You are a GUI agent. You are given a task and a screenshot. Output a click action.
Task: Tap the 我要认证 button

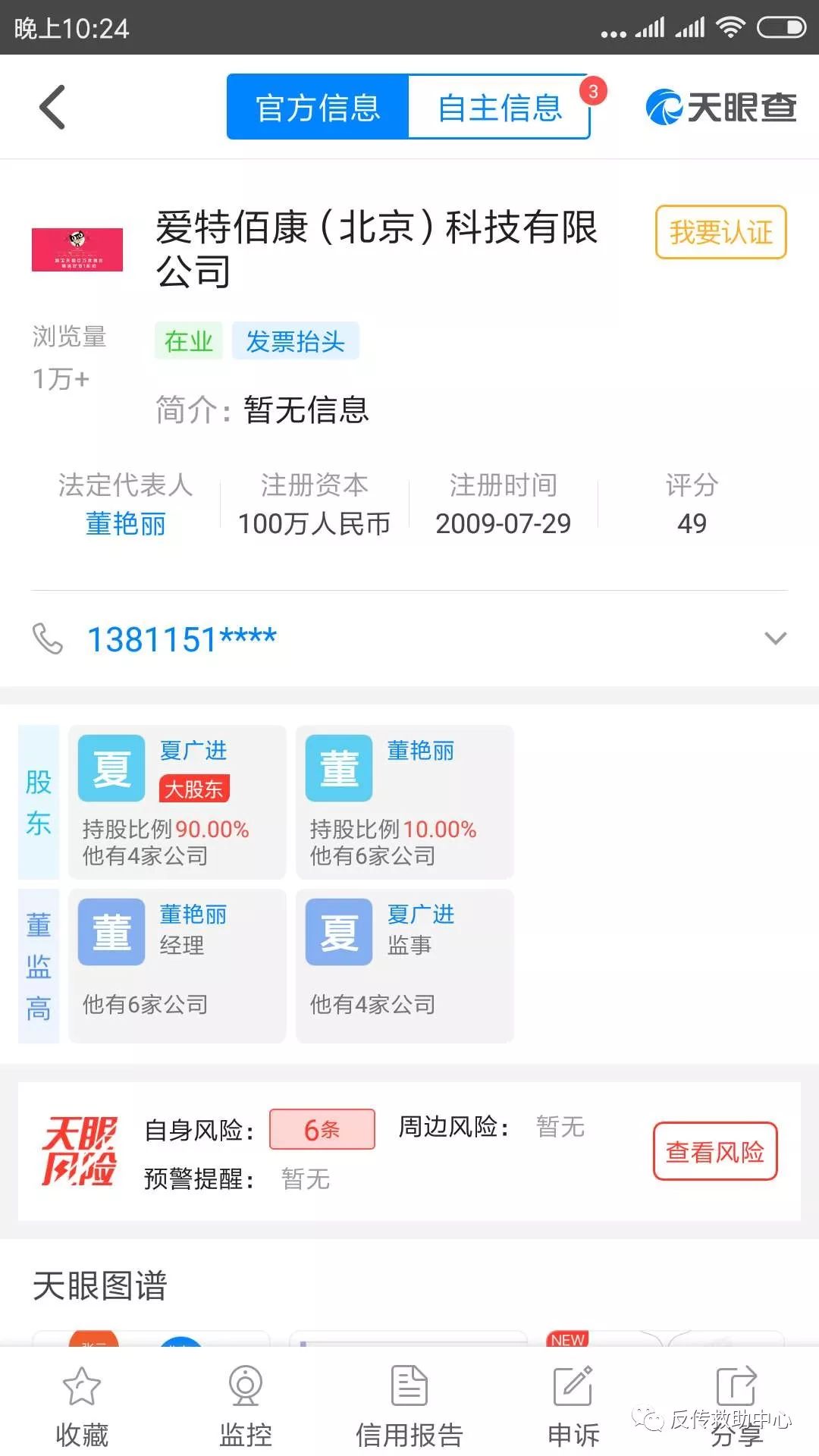tap(720, 232)
